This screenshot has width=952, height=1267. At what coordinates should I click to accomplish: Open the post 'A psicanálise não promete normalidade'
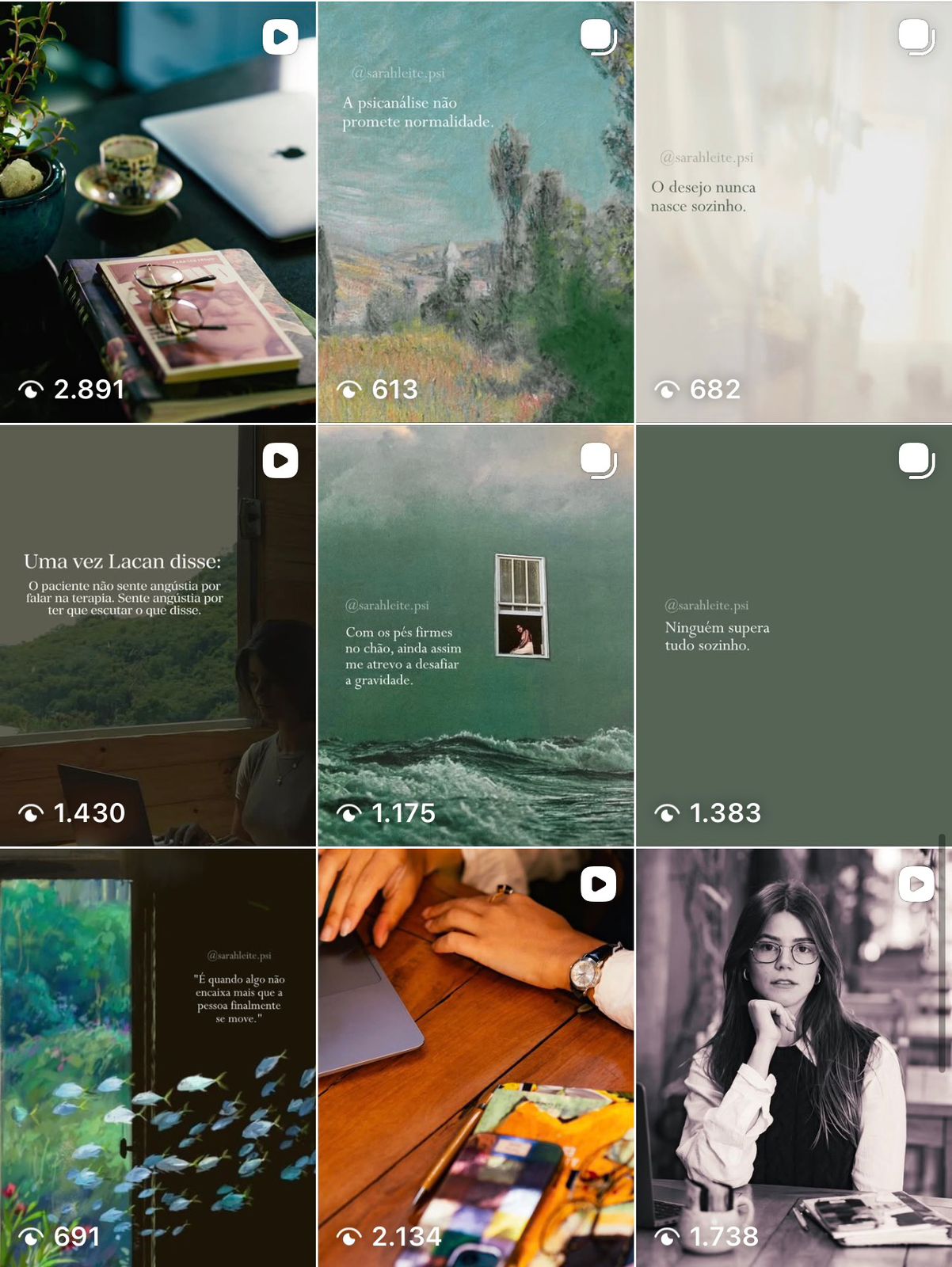point(475,211)
